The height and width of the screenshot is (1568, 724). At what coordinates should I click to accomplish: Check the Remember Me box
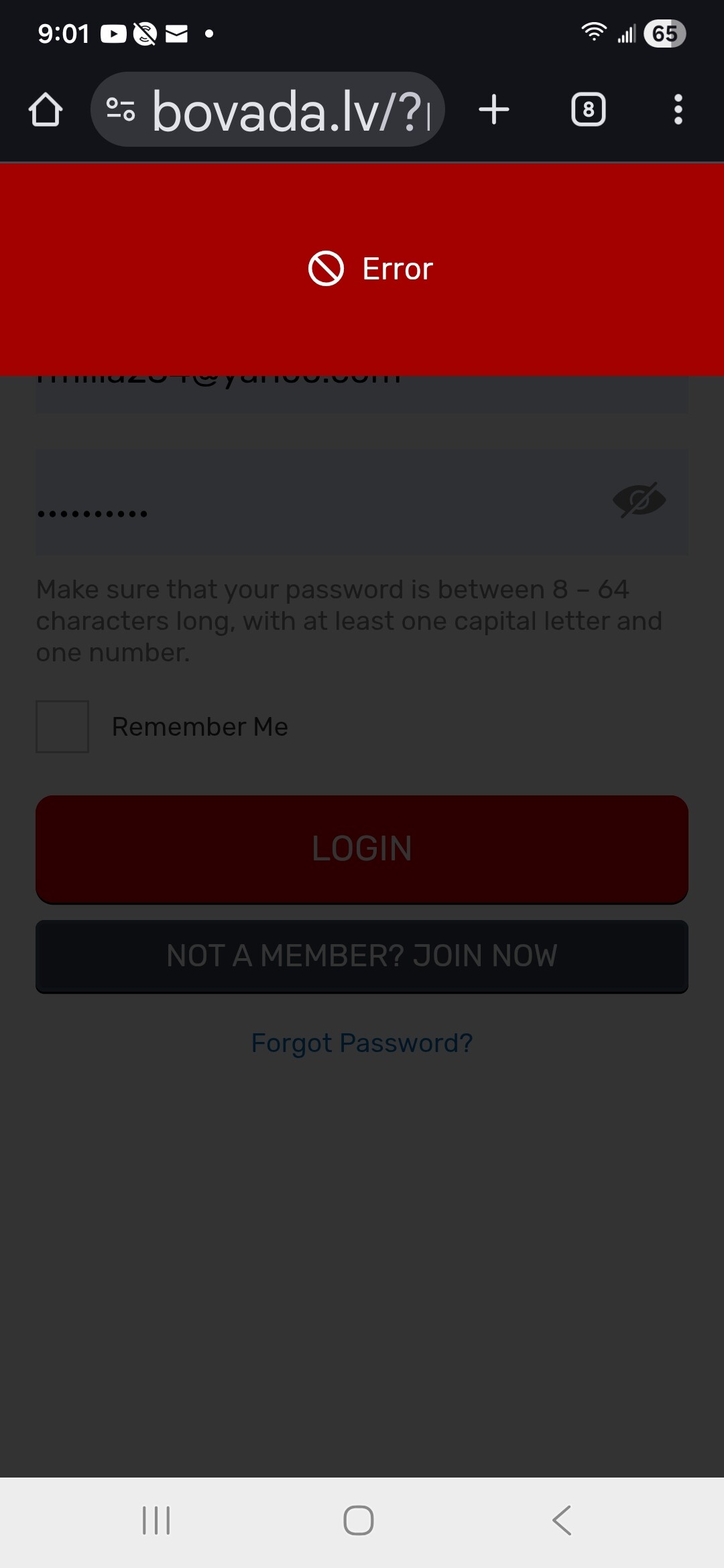pyautogui.click(x=62, y=726)
